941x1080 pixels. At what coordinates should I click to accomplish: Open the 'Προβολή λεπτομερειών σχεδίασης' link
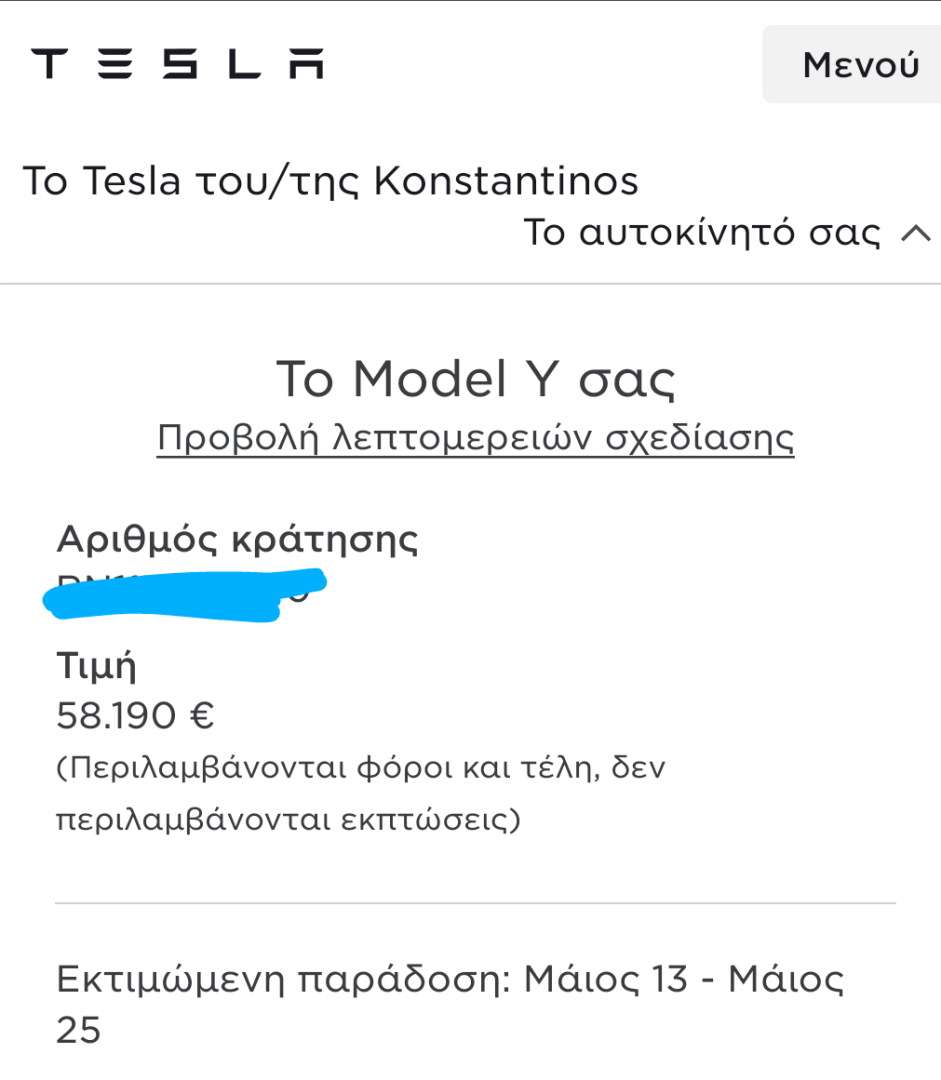[x=475, y=438]
